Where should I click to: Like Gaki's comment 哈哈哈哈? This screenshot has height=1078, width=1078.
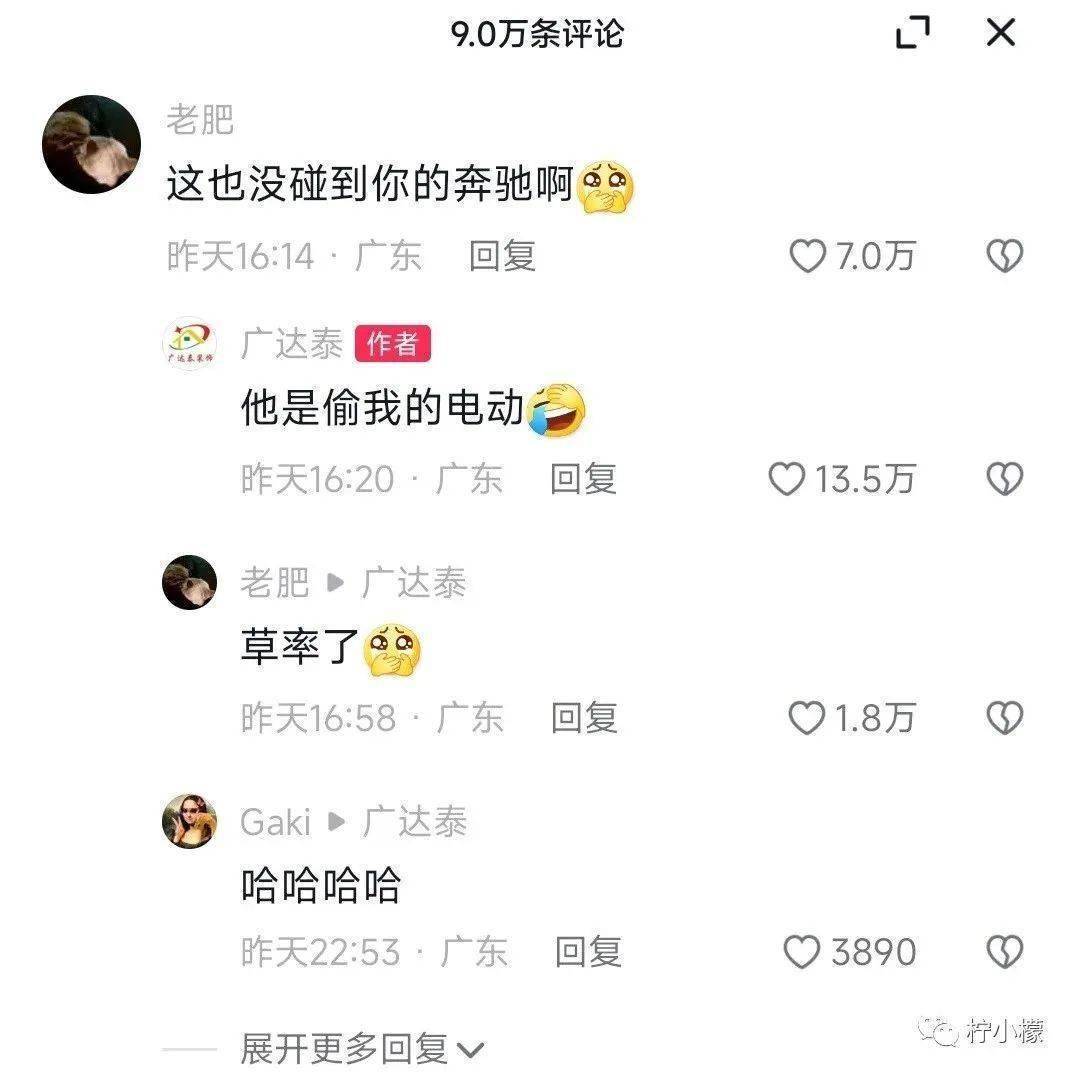pos(802,952)
